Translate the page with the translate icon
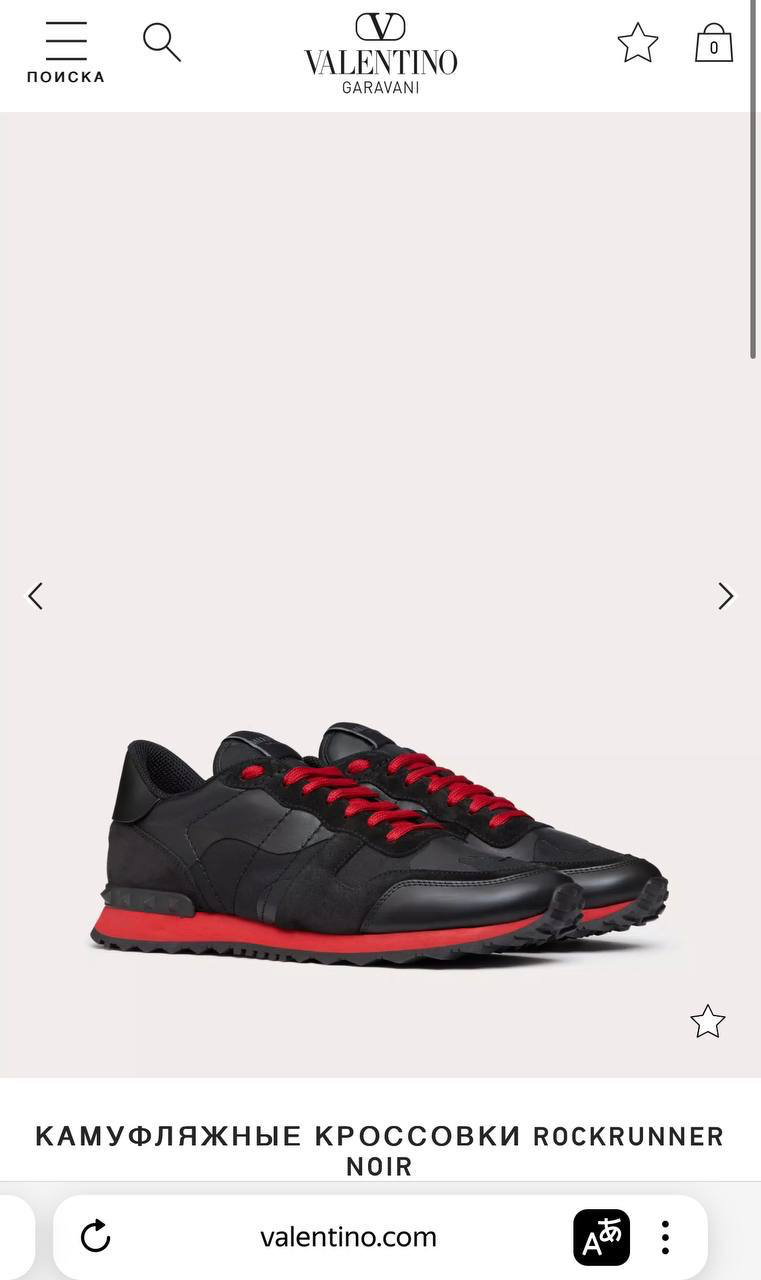The height and width of the screenshot is (1280, 761). tap(602, 1237)
